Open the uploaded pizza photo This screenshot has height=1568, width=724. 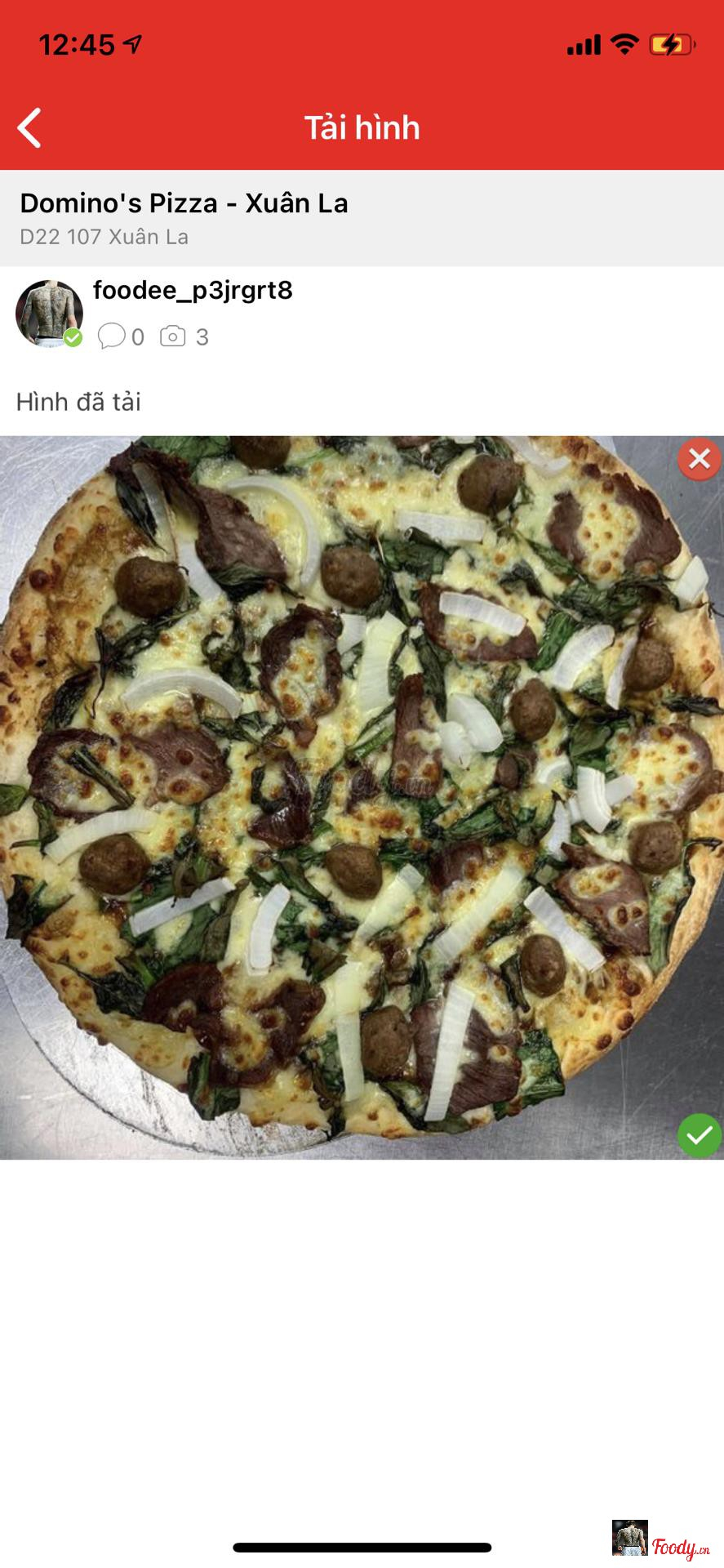coord(362,797)
